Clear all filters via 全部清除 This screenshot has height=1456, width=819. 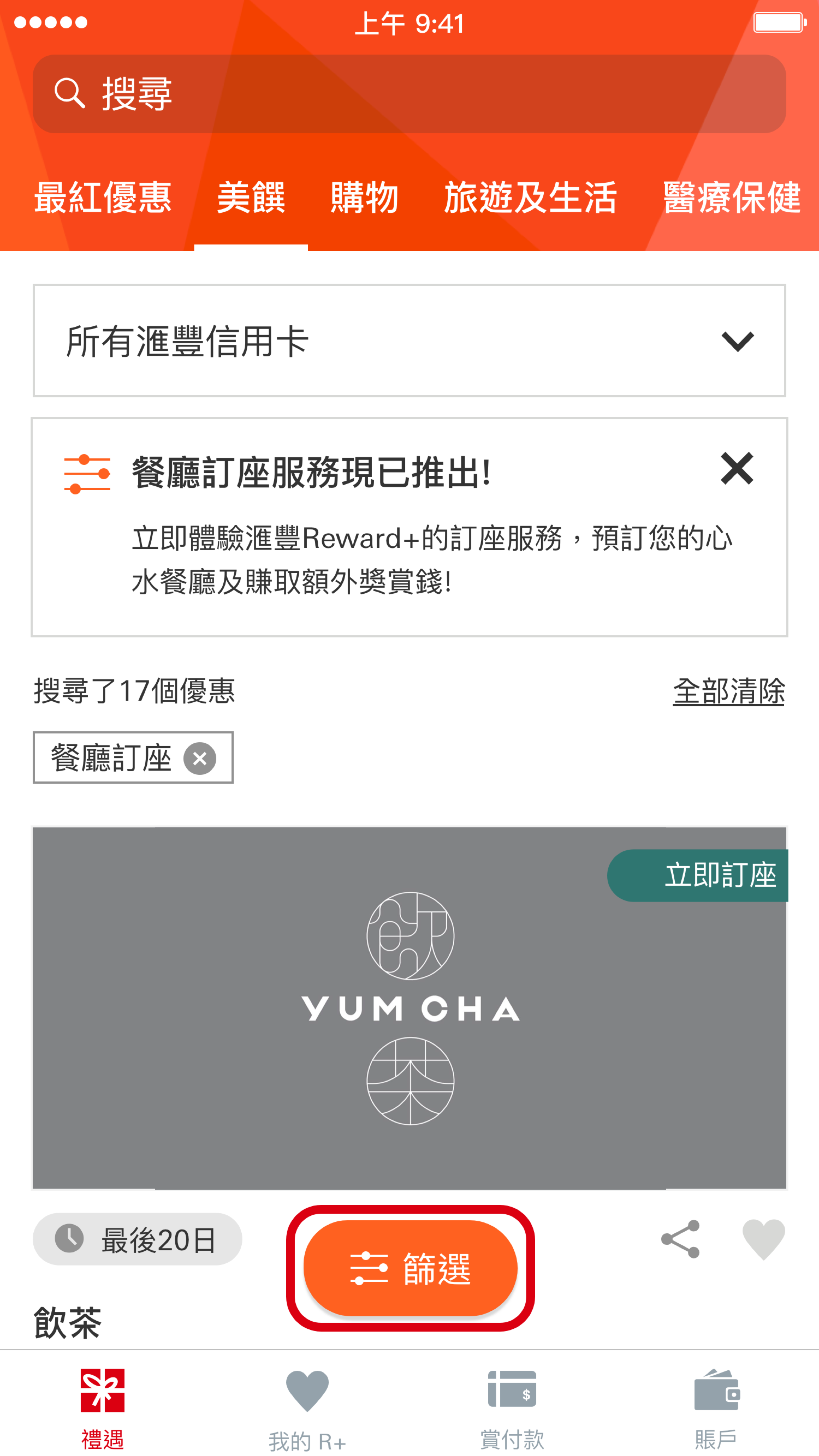tap(728, 691)
